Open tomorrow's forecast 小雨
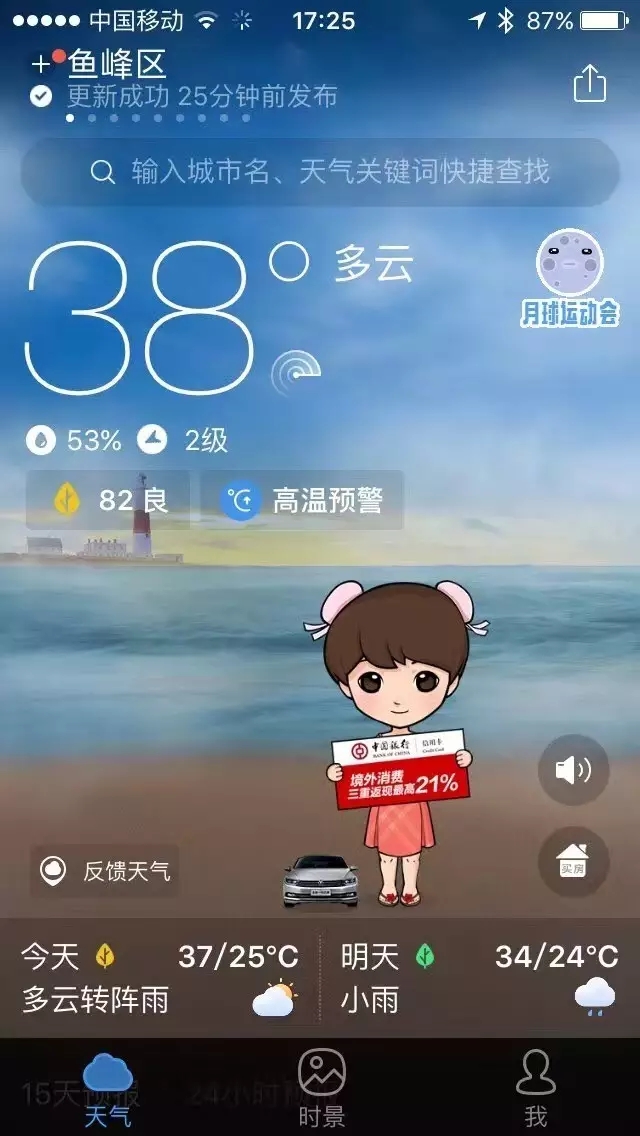Screen dimensions: 640x1136 [x=480, y=978]
